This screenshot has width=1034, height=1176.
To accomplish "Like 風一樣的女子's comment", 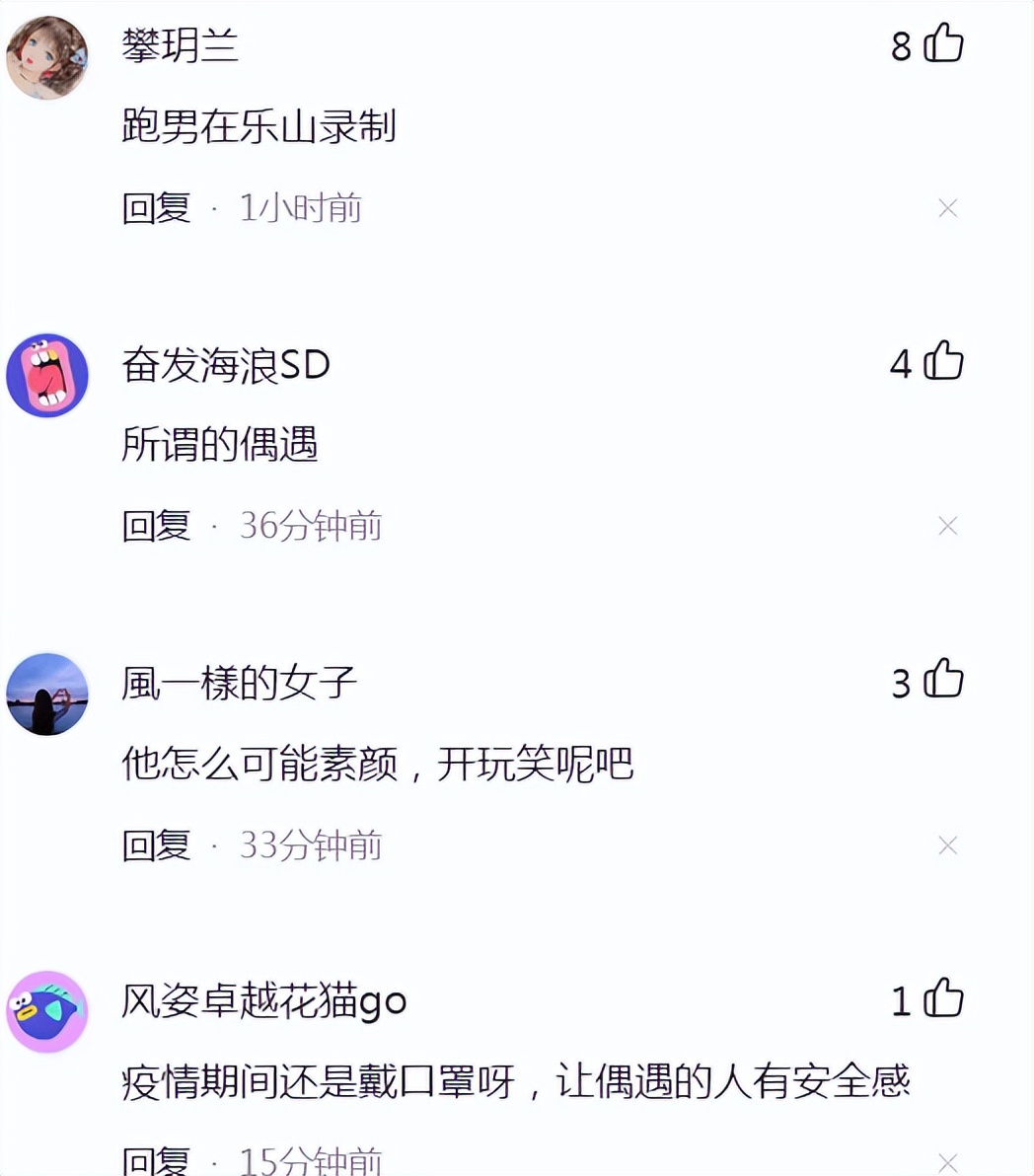I will 943,681.
